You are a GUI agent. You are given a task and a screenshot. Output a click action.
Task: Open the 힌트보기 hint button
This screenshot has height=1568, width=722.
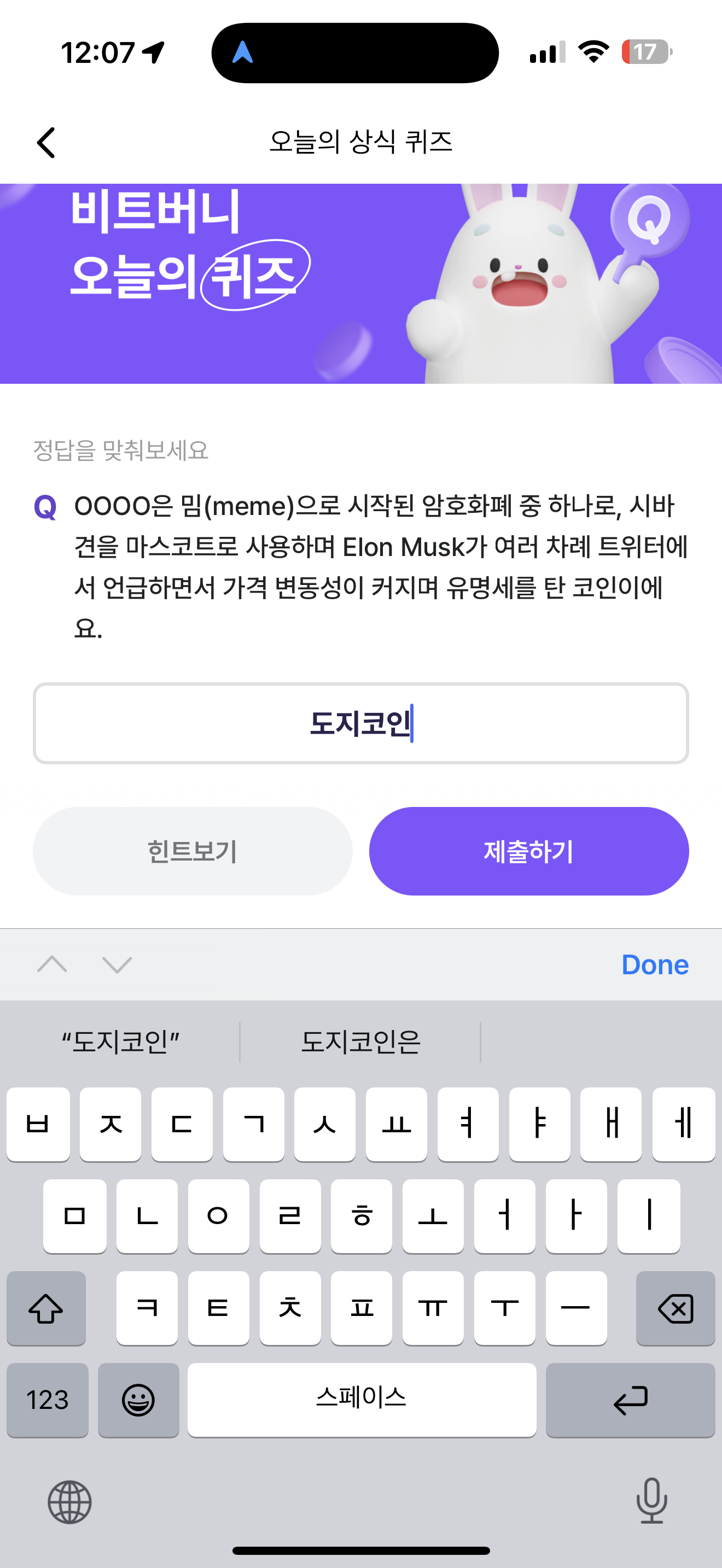tap(193, 851)
